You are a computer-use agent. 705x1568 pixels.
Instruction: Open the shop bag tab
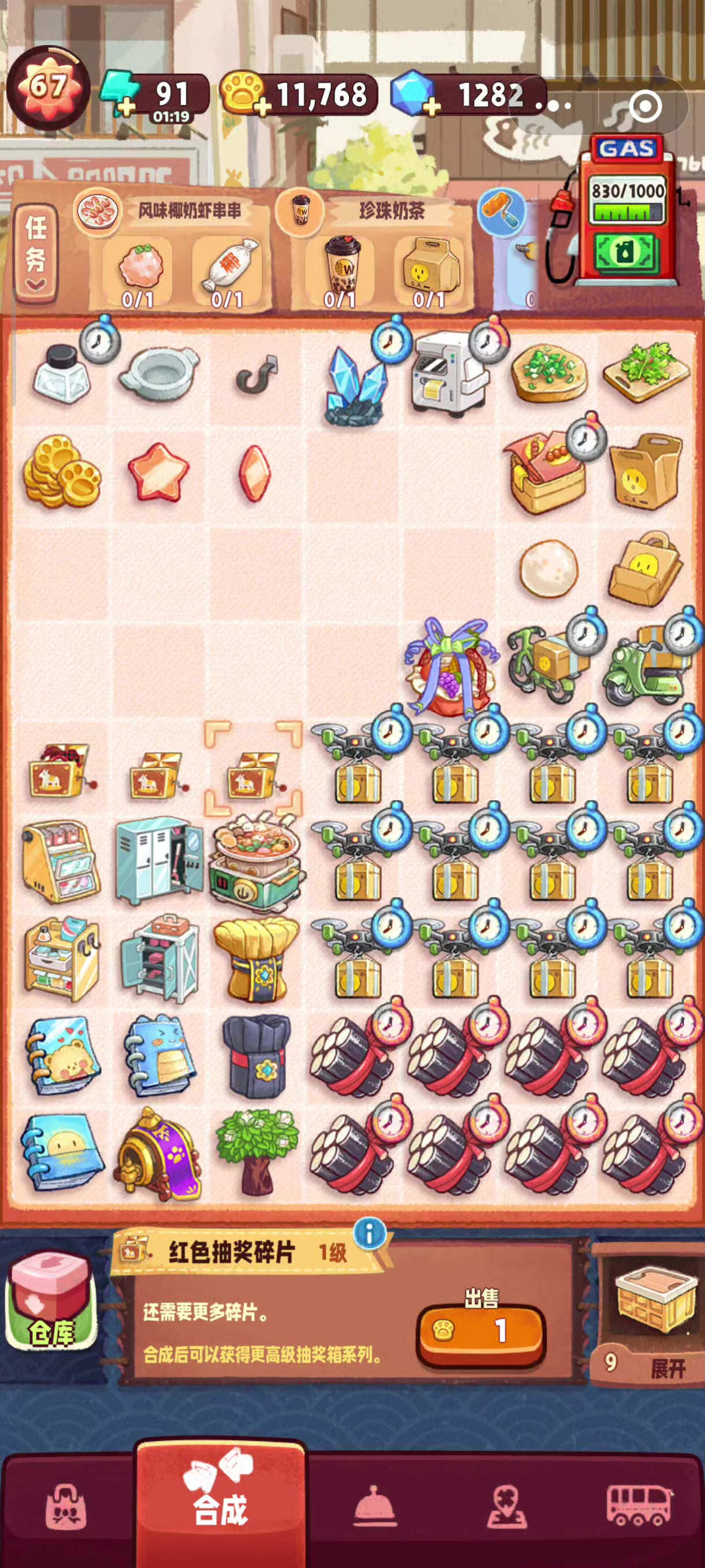click(66, 1507)
